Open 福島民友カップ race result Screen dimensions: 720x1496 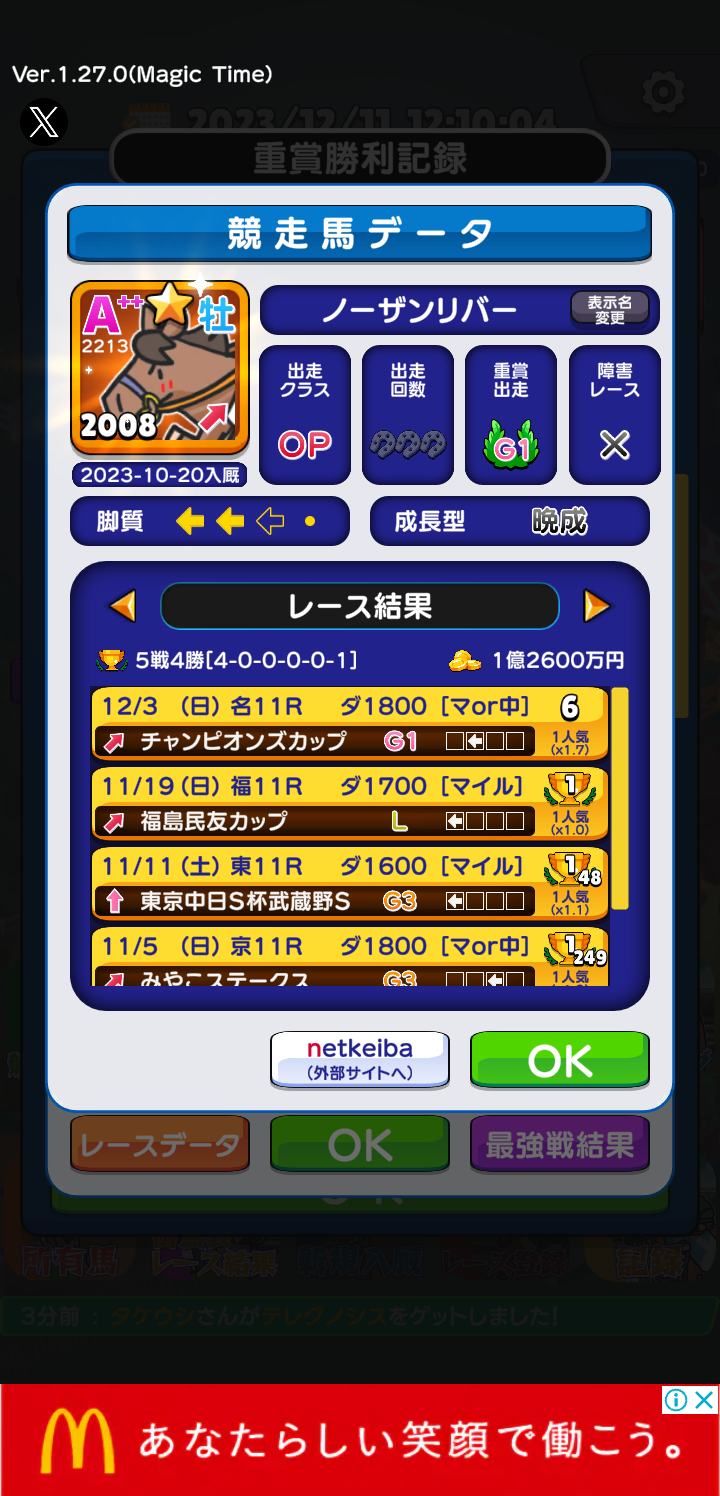[x=349, y=804]
